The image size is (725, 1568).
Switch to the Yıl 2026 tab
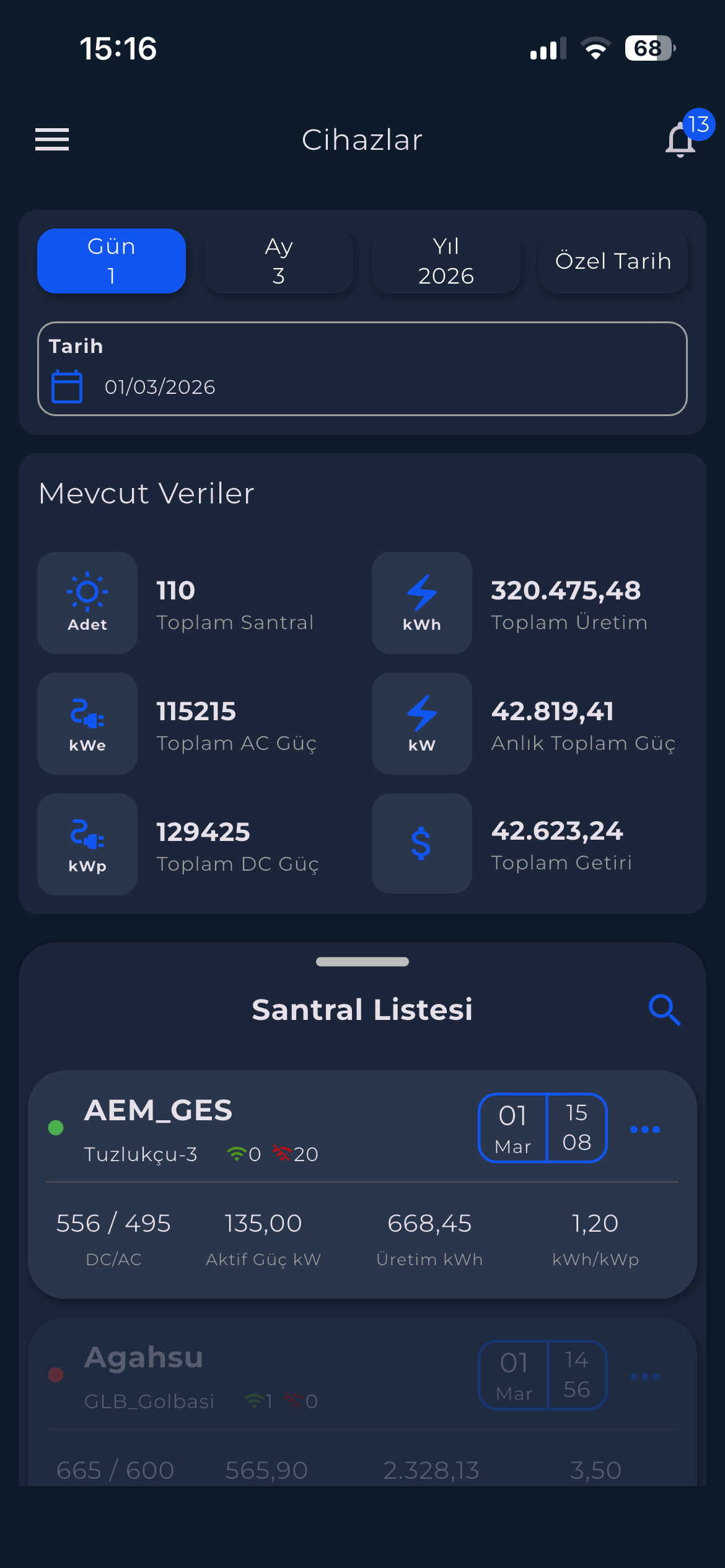coord(446,261)
